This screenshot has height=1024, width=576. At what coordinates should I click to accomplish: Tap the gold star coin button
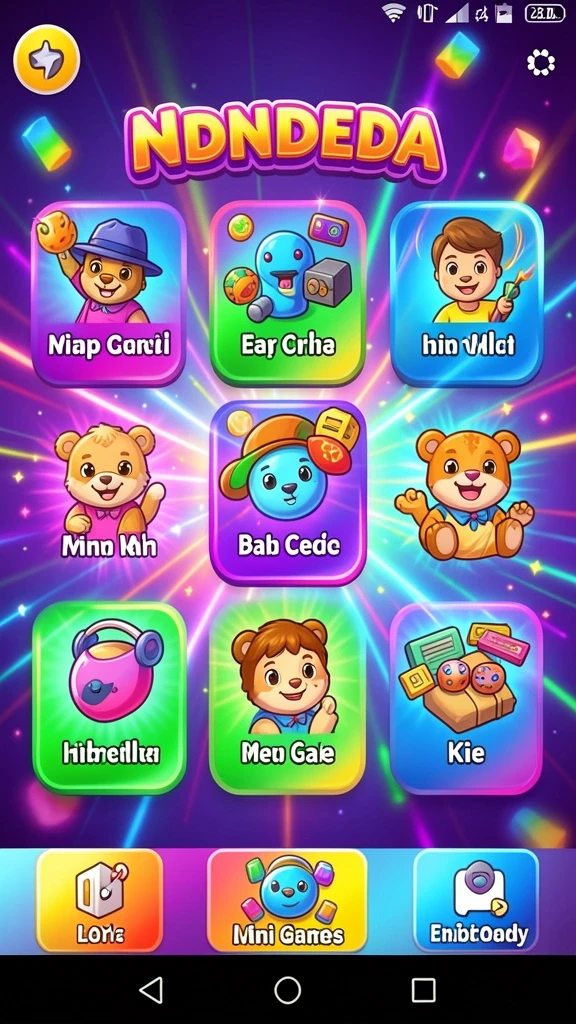46,61
